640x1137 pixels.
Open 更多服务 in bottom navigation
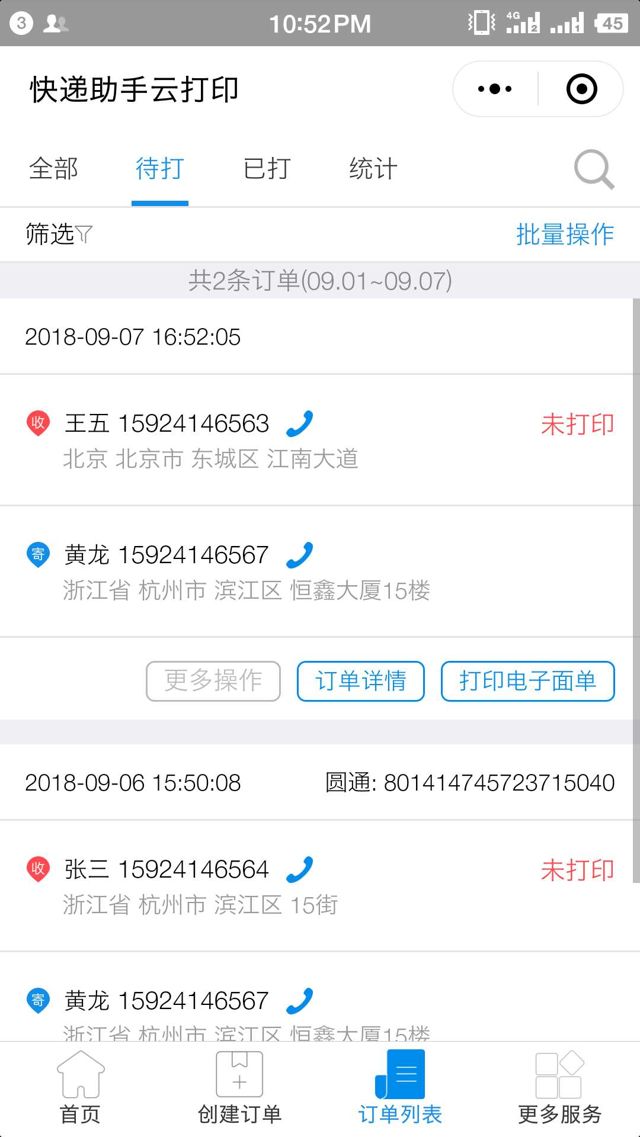pyautogui.click(x=560, y=1088)
